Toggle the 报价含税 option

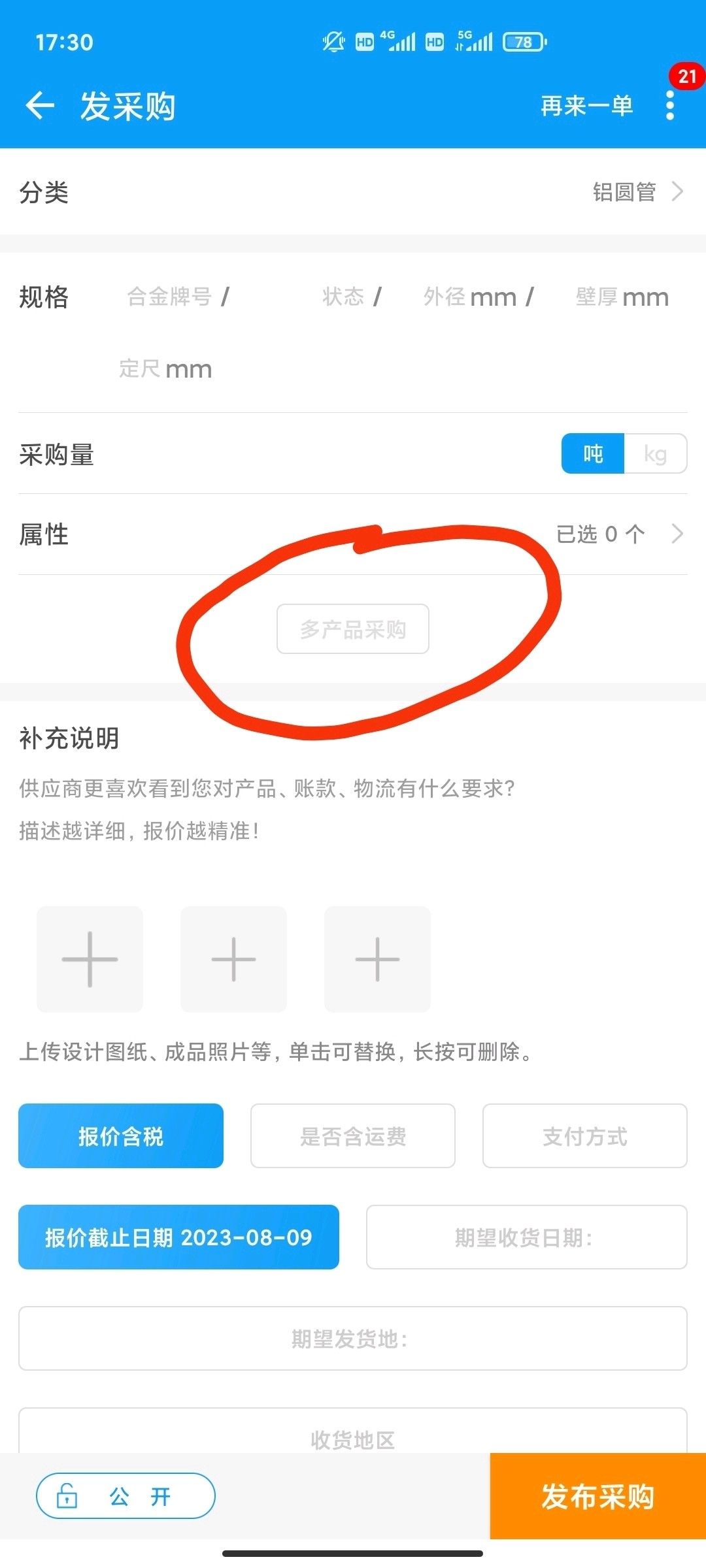tap(121, 1136)
